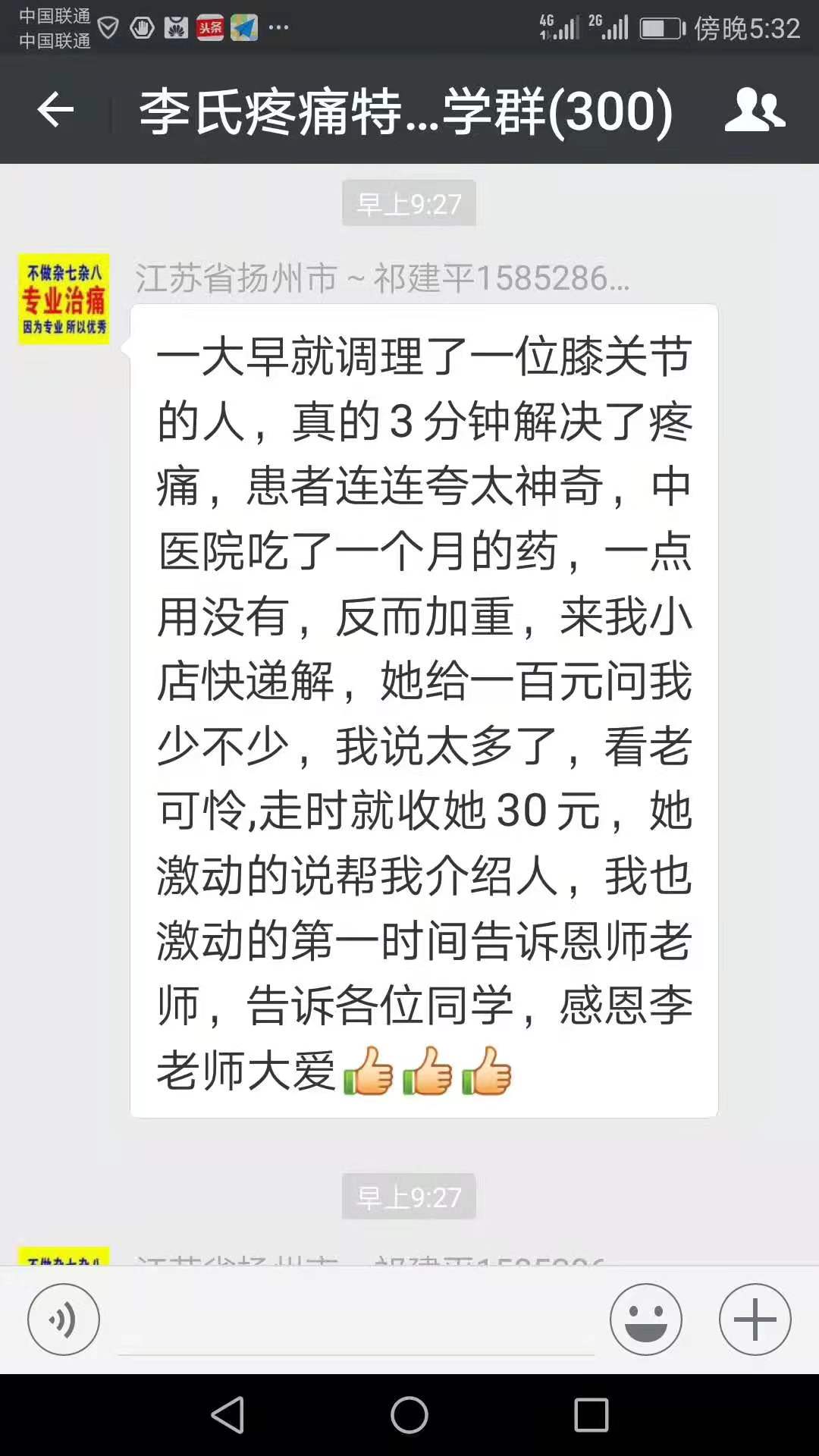Tap the system home button
The height and width of the screenshot is (1456, 819).
click(409, 1415)
